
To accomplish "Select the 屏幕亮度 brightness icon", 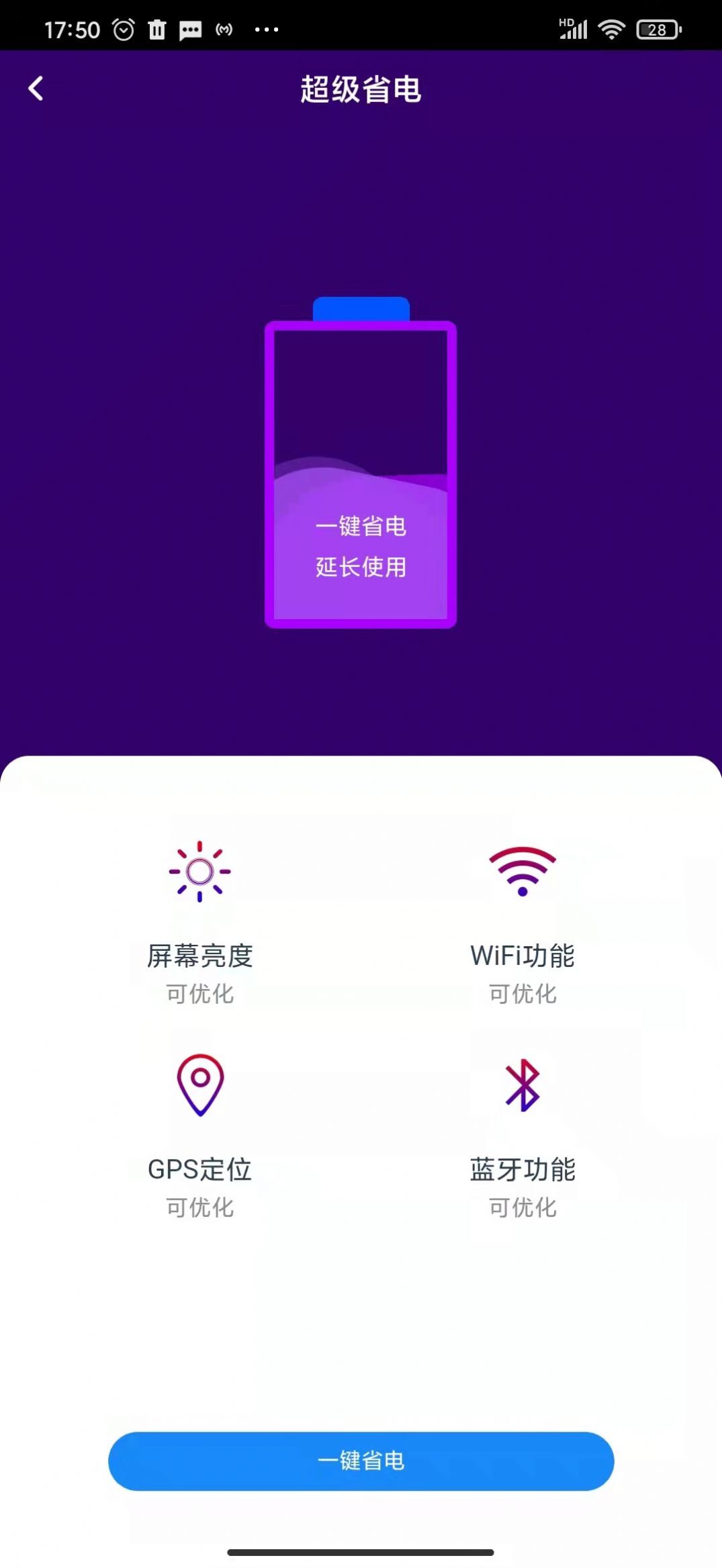I will click(x=199, y=872).
